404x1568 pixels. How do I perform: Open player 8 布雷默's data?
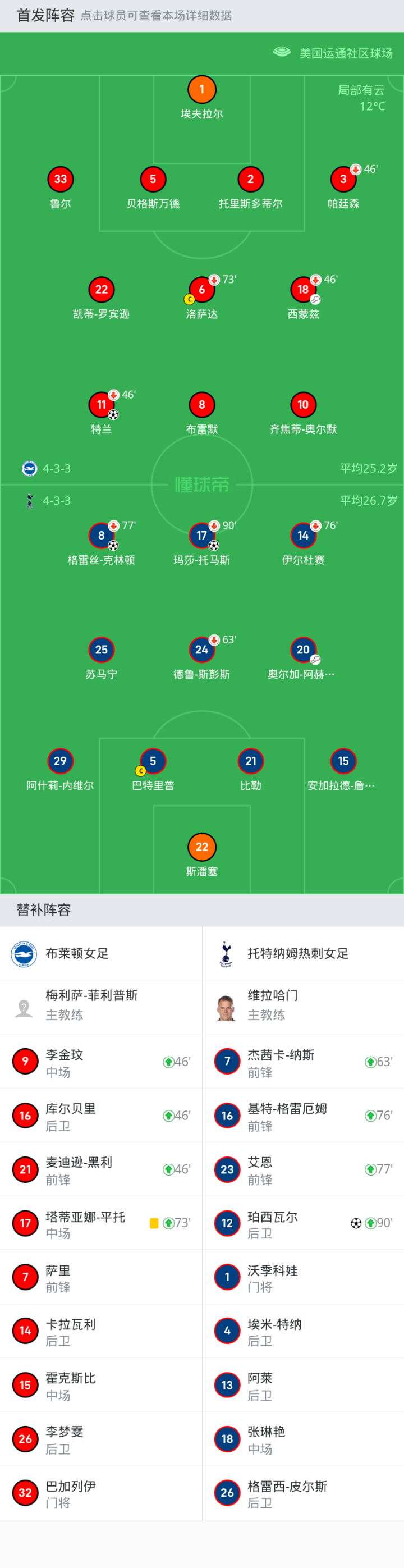[x=201, y=405]
